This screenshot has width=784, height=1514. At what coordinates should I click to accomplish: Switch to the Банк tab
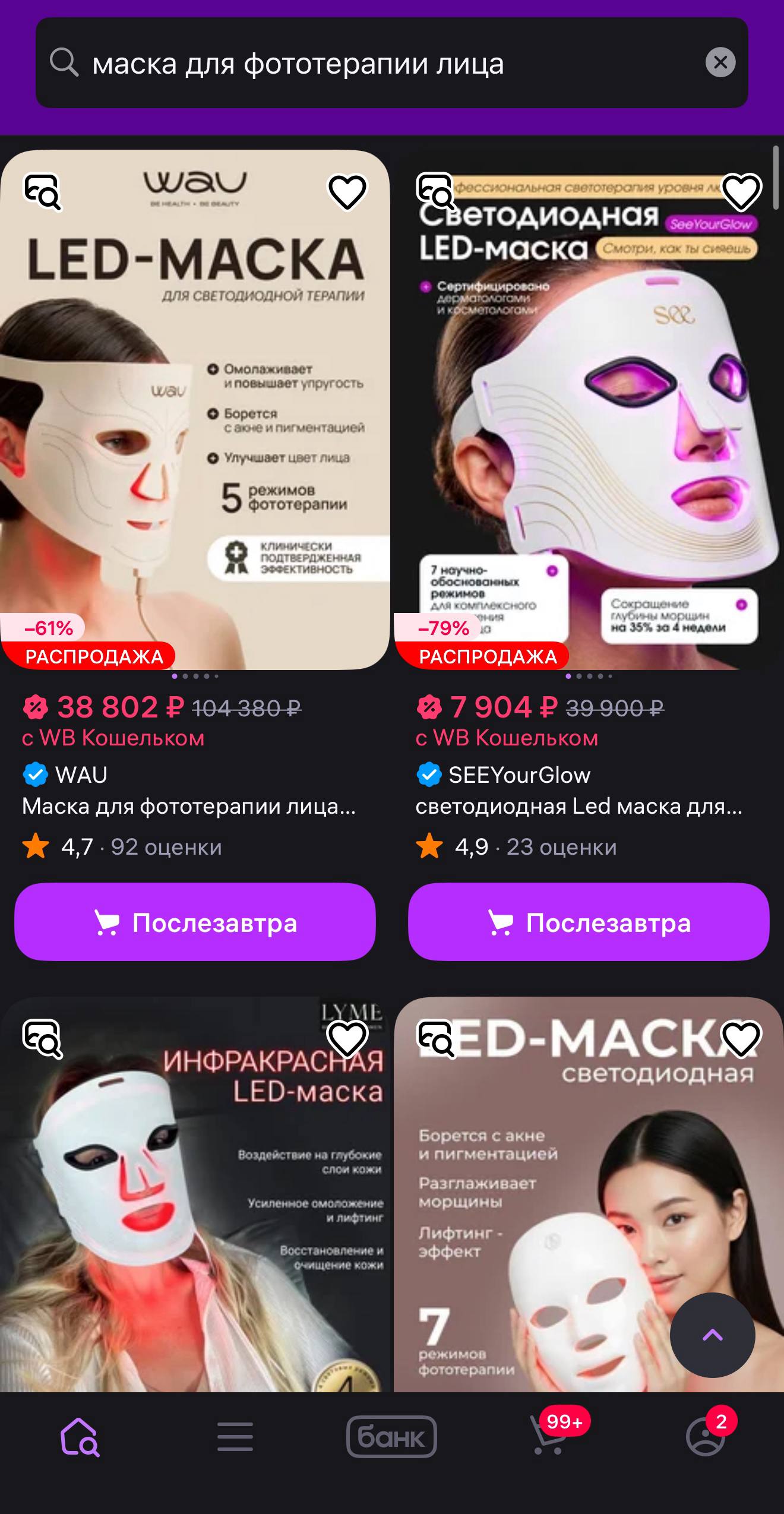(391, 1437)
